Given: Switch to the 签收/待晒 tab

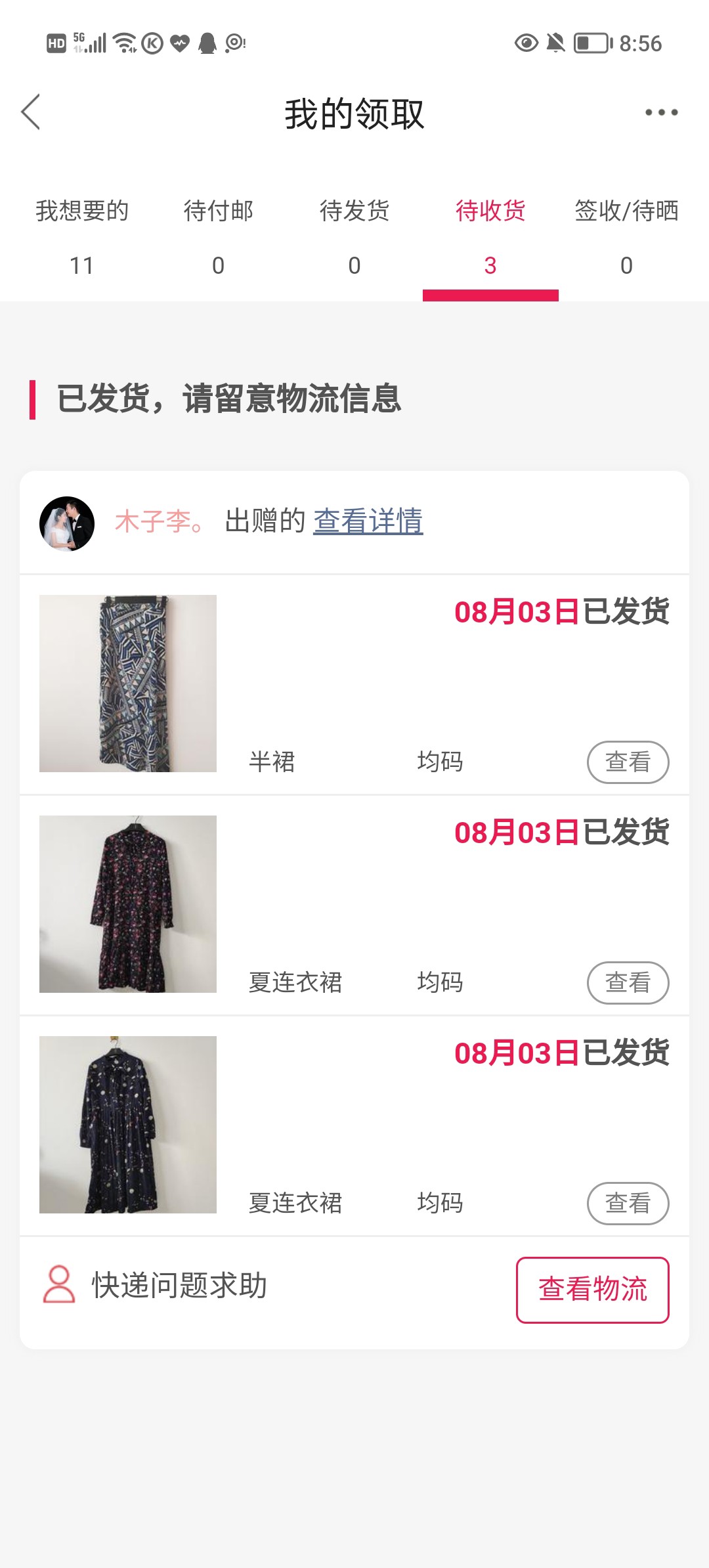Looking at the screenshot, I should (x=626, y=236).
